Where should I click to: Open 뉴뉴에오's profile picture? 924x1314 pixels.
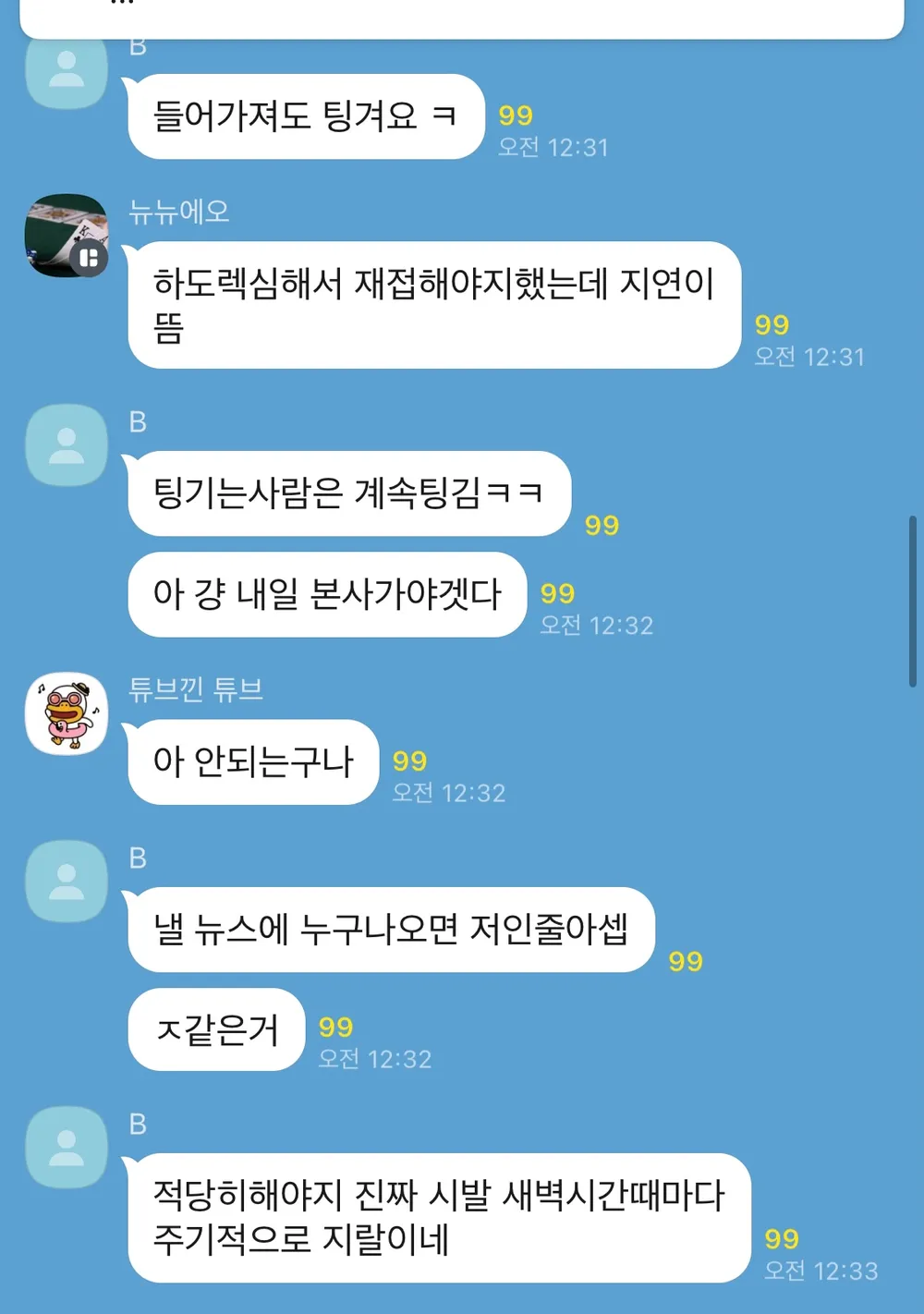pos(66,236)
